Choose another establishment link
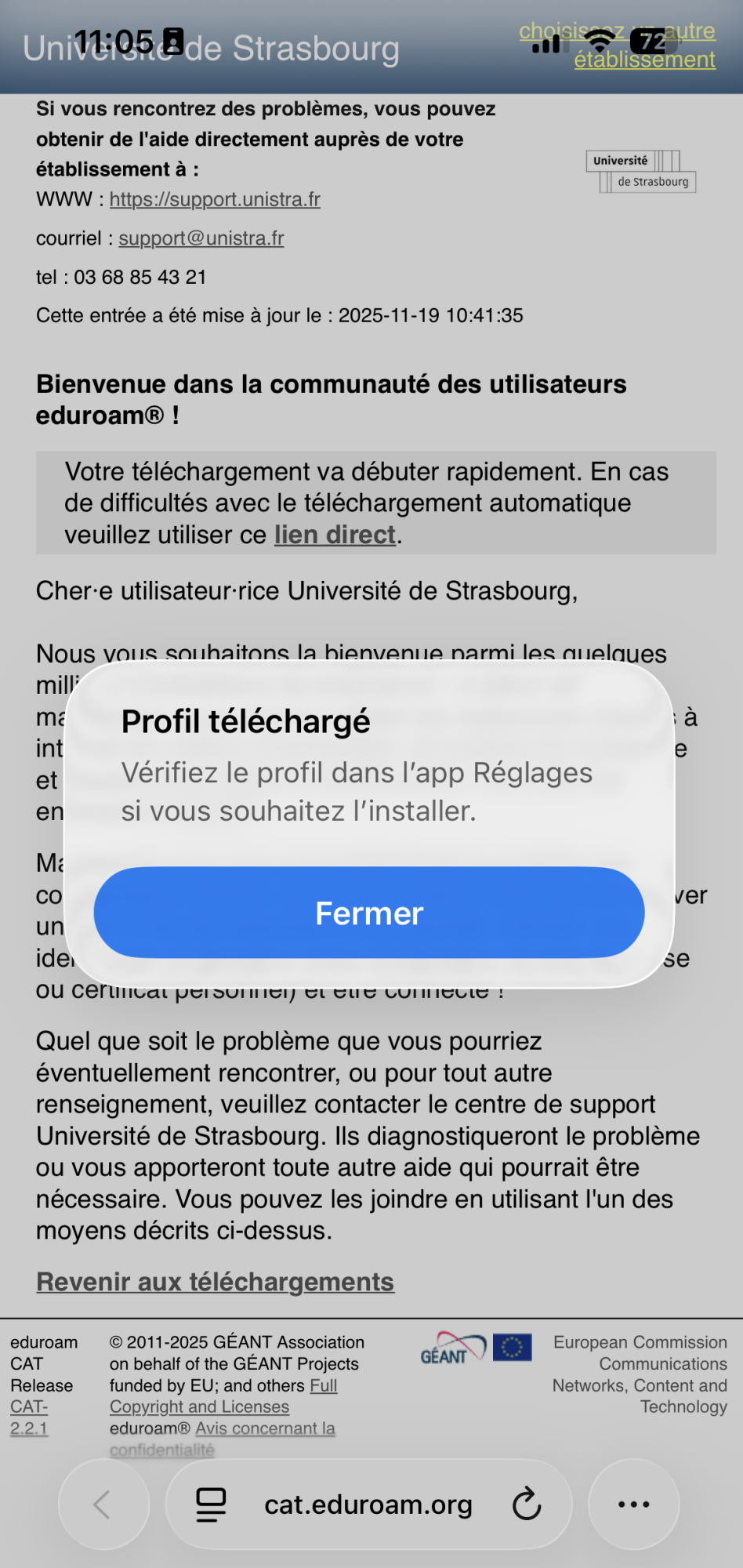Screen dimensions: 743x1568 coord(644,59)
